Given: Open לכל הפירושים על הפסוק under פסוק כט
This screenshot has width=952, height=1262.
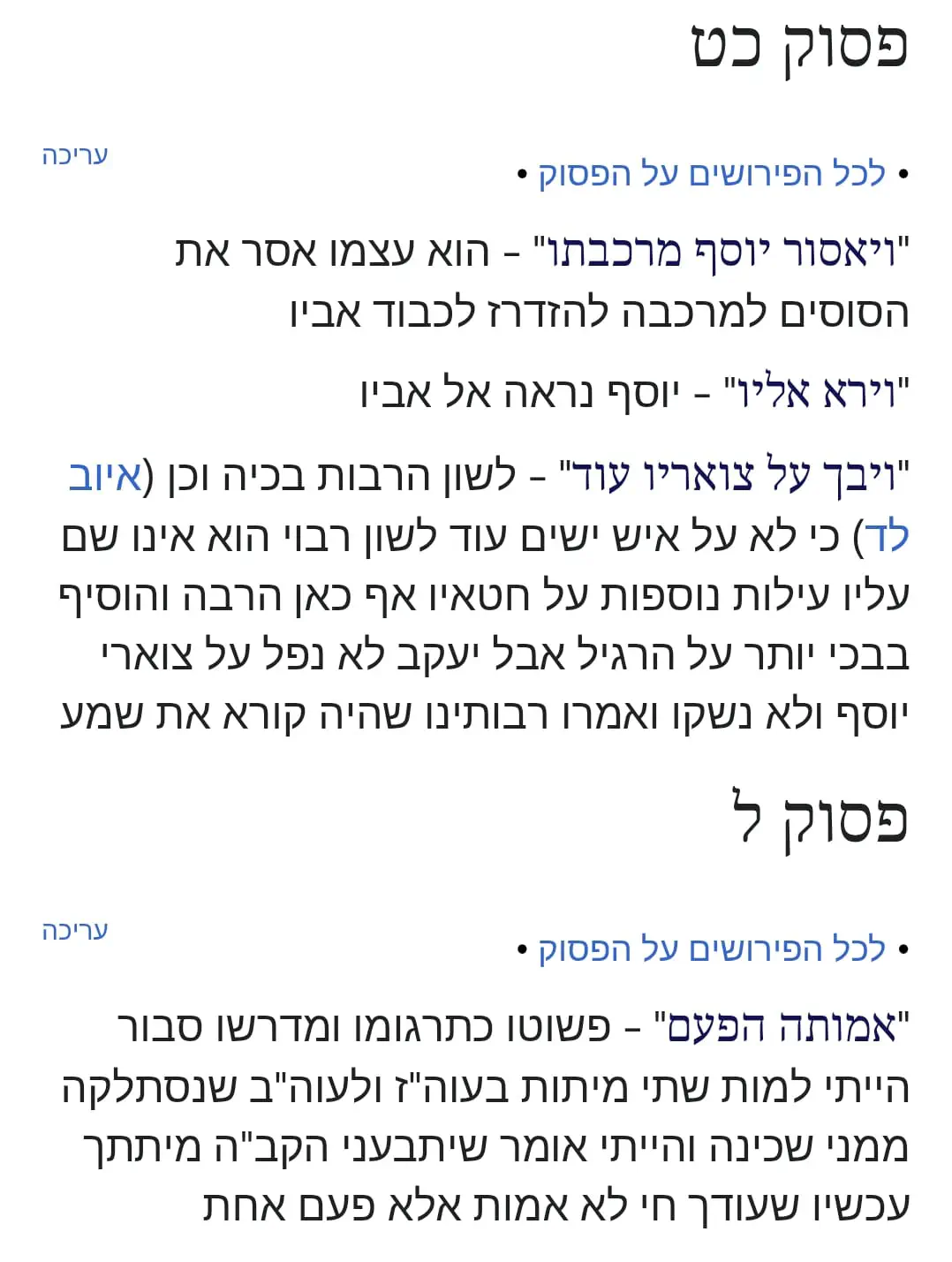Looking at the screenshot, I should [x=712, y=174].
